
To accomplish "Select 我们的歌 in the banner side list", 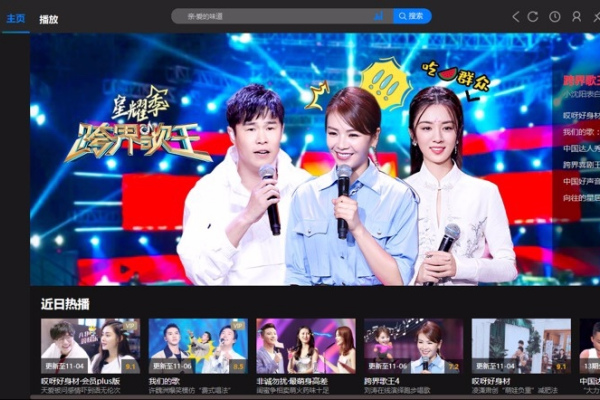I will (578, 132).
